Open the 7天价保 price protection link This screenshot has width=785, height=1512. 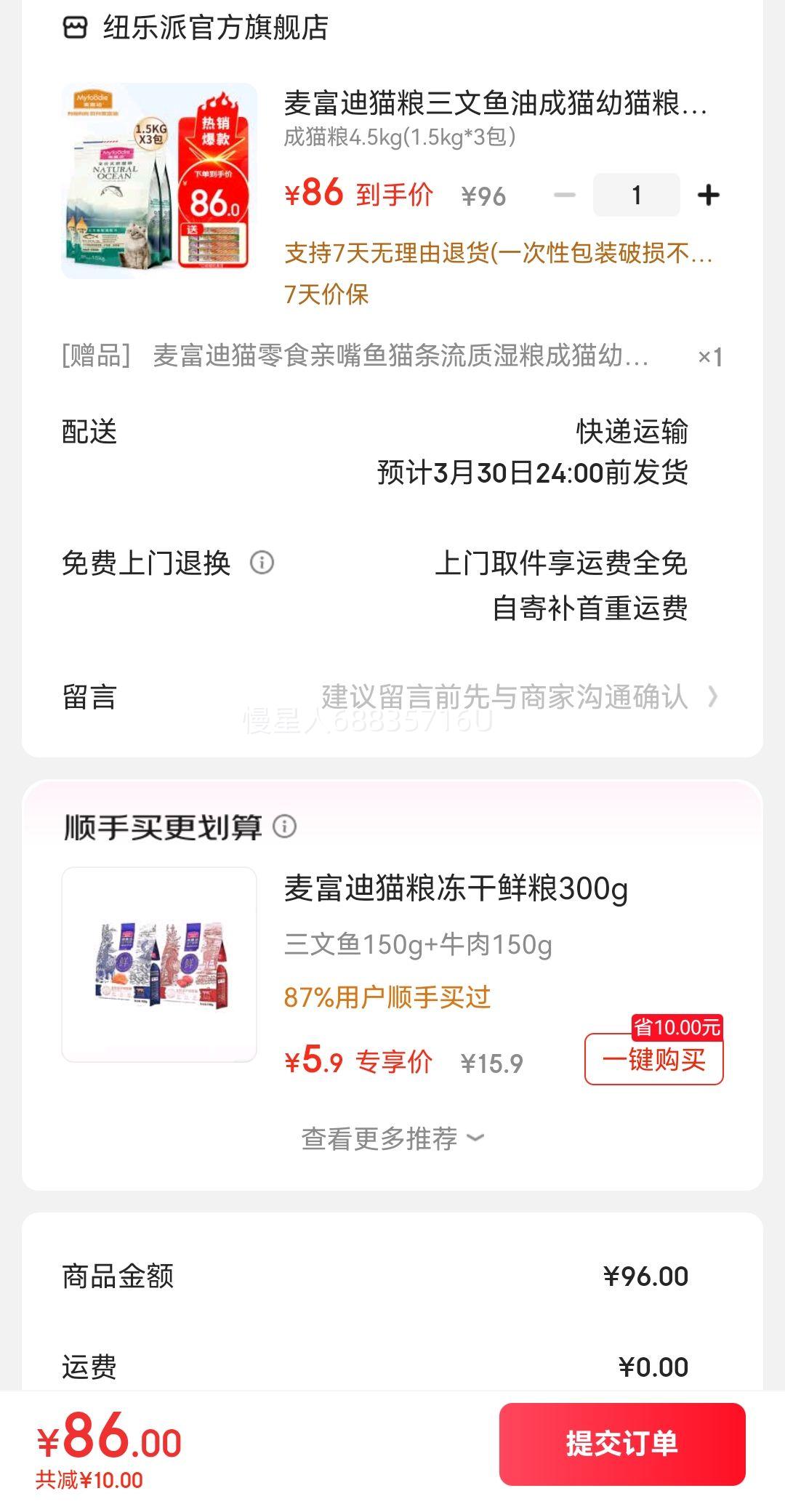coord(326,295)
